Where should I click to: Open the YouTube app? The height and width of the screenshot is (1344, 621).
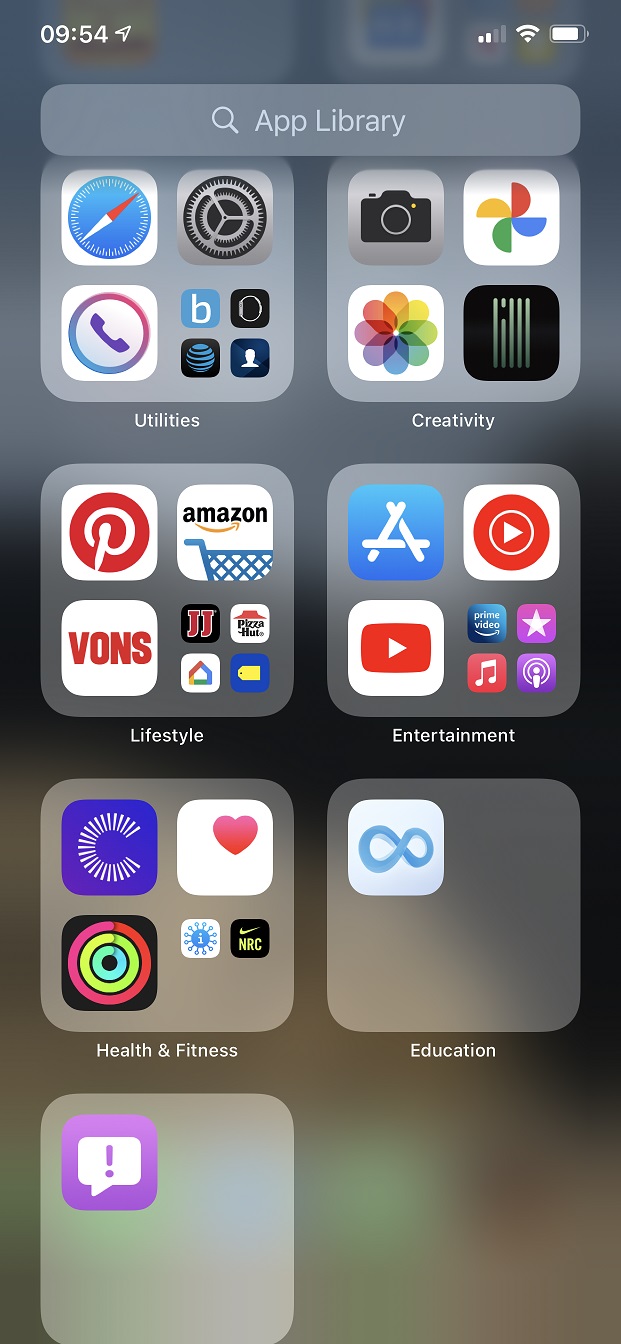point(396,648)
